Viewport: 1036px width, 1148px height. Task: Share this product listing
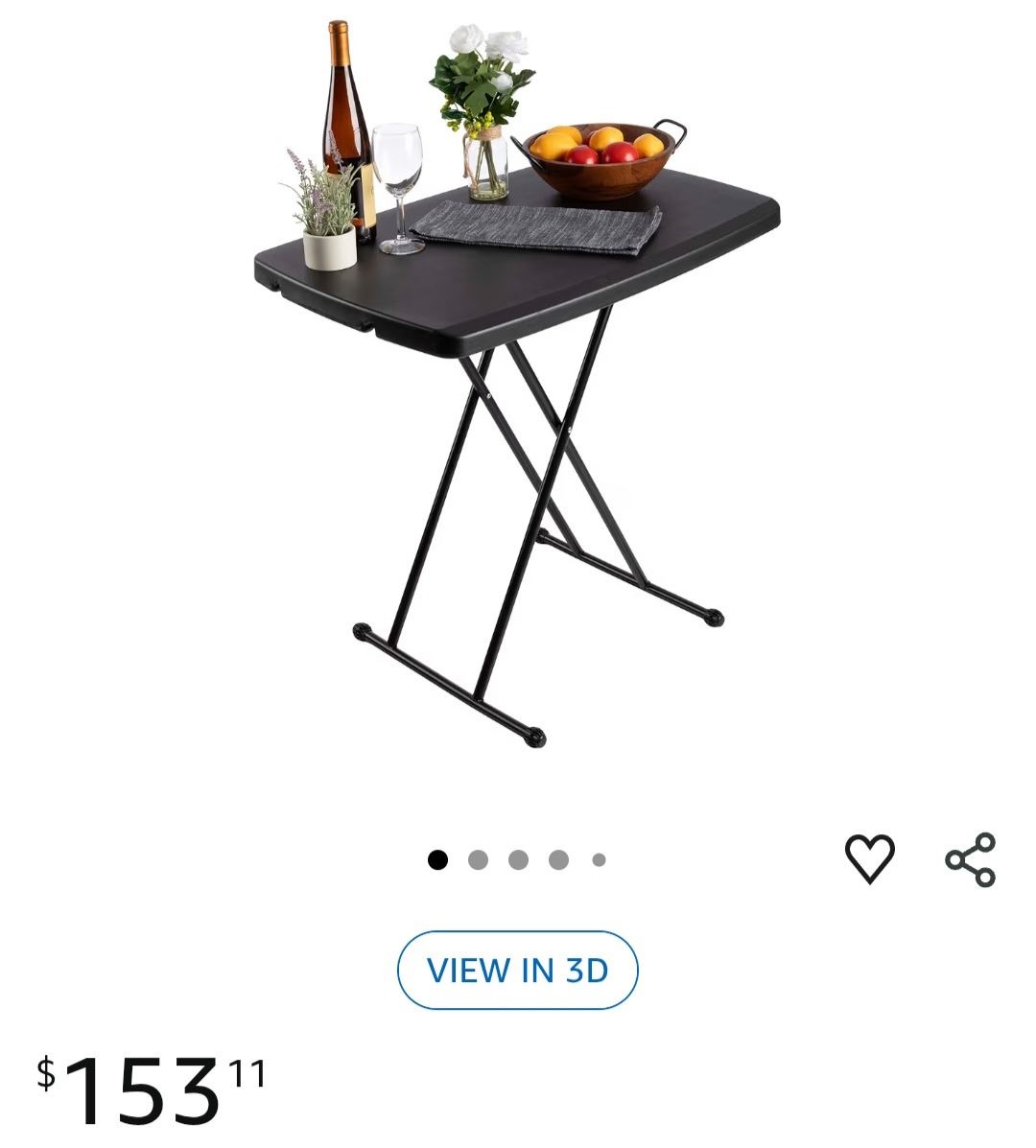click(971, 859)
